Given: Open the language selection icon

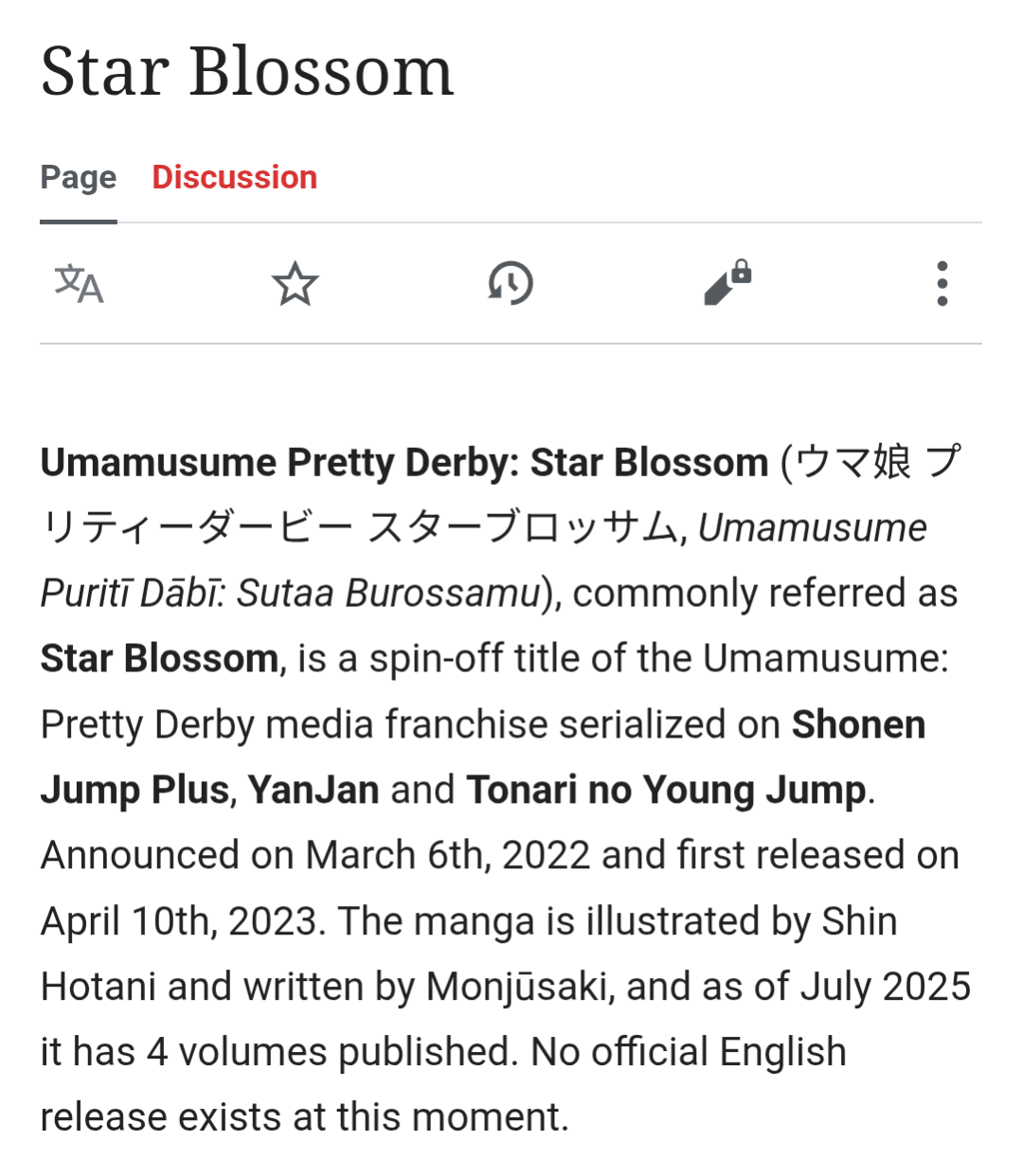Looking at the screenshot, I should 79,284.
